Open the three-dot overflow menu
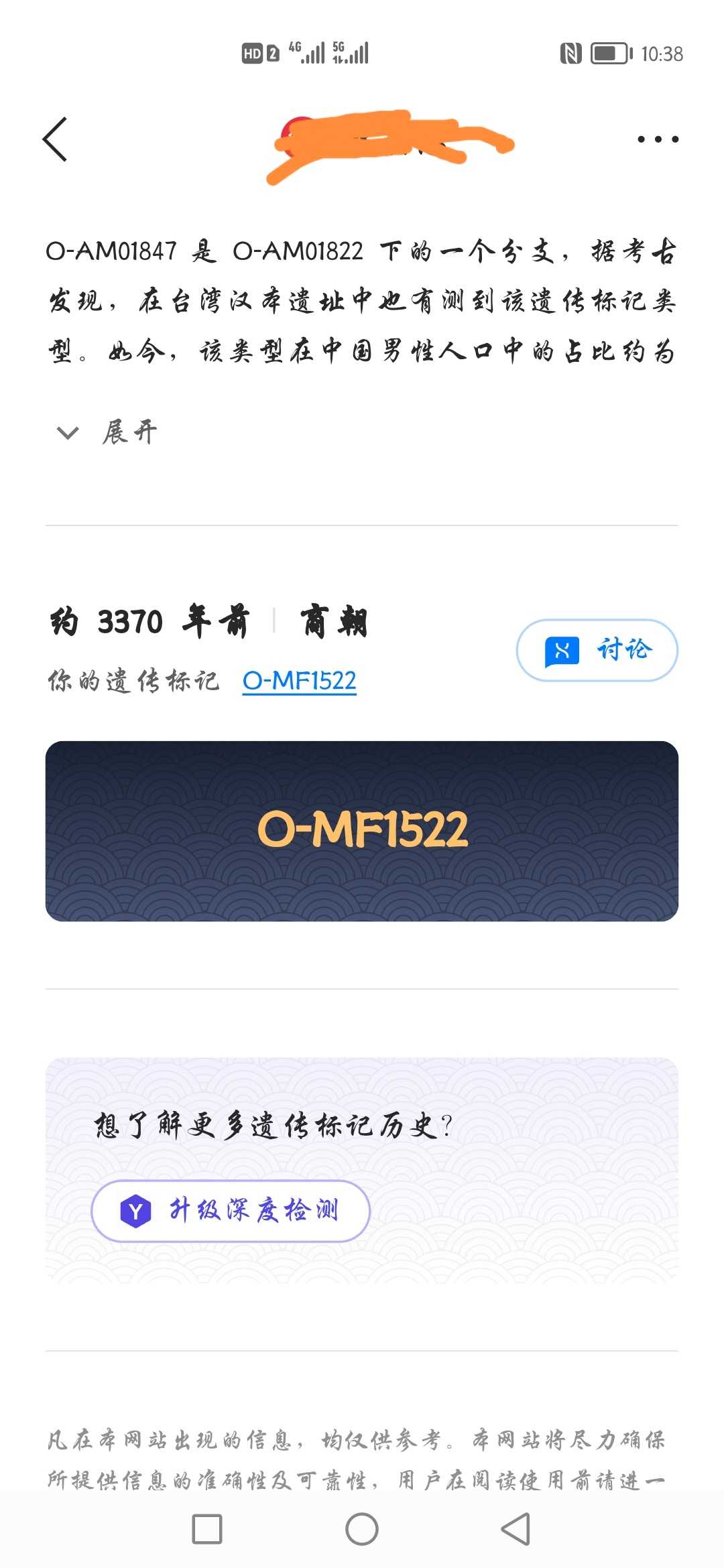The image size is (724, 1568). click(x=658, y=139)
